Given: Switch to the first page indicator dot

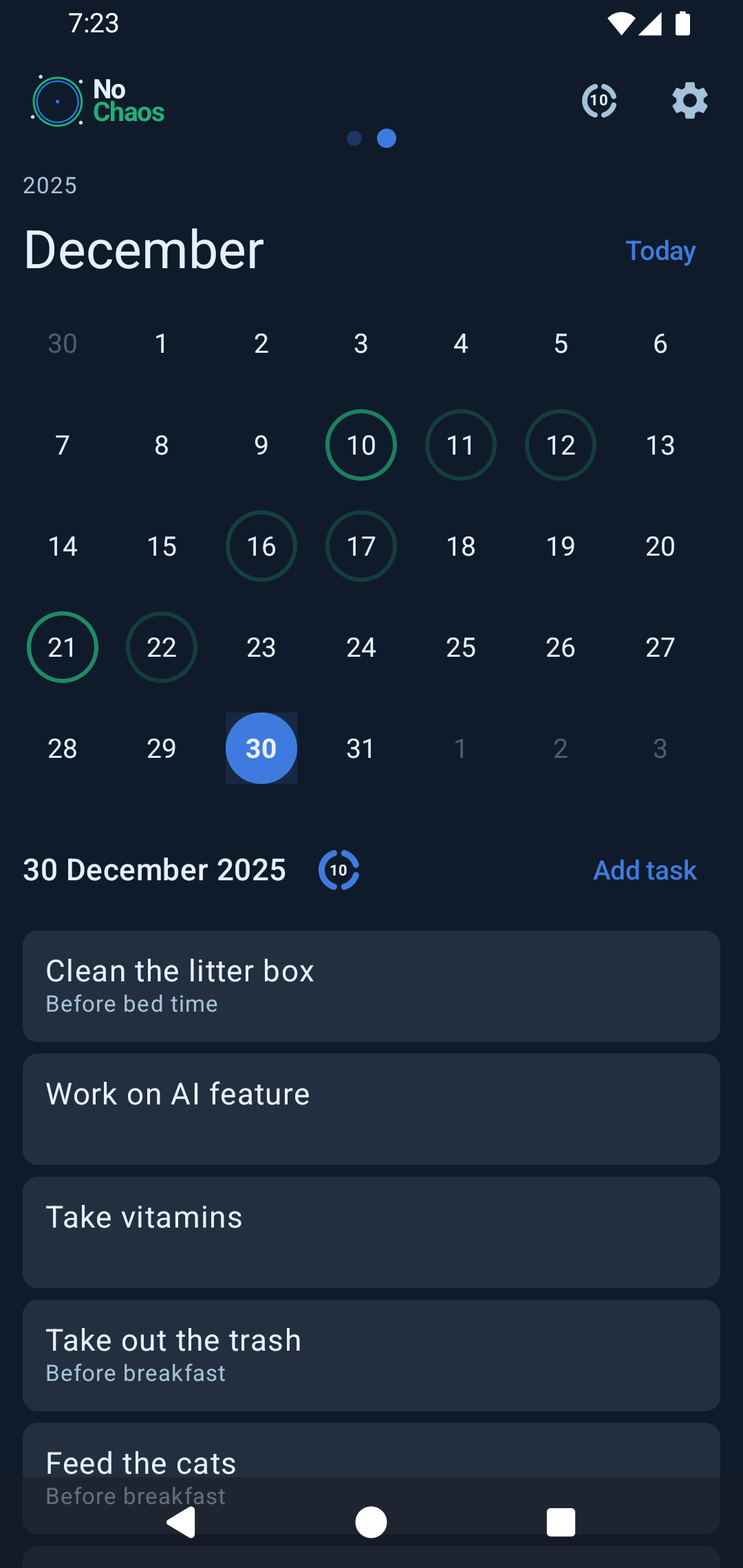Looking at the screenshot, I should point(355,139).
